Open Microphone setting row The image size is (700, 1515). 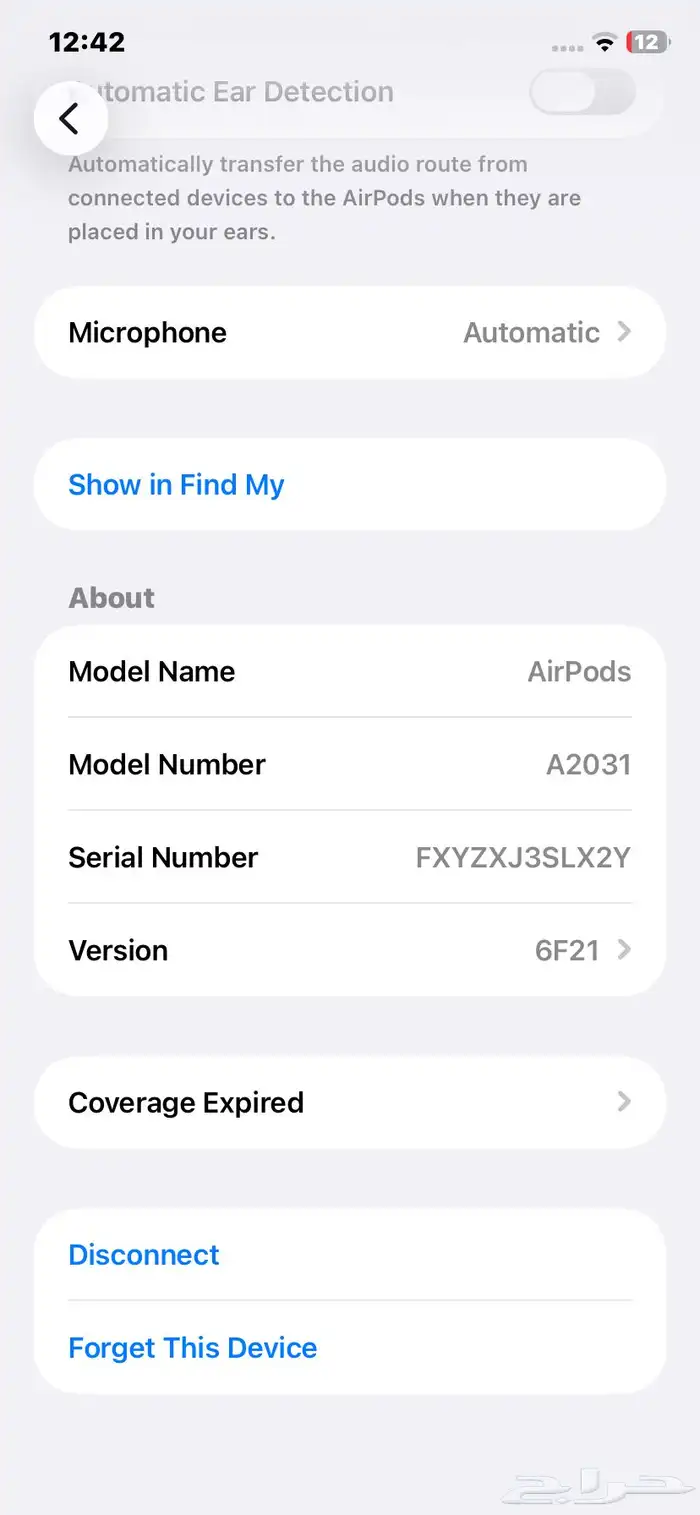click(349, 333)
